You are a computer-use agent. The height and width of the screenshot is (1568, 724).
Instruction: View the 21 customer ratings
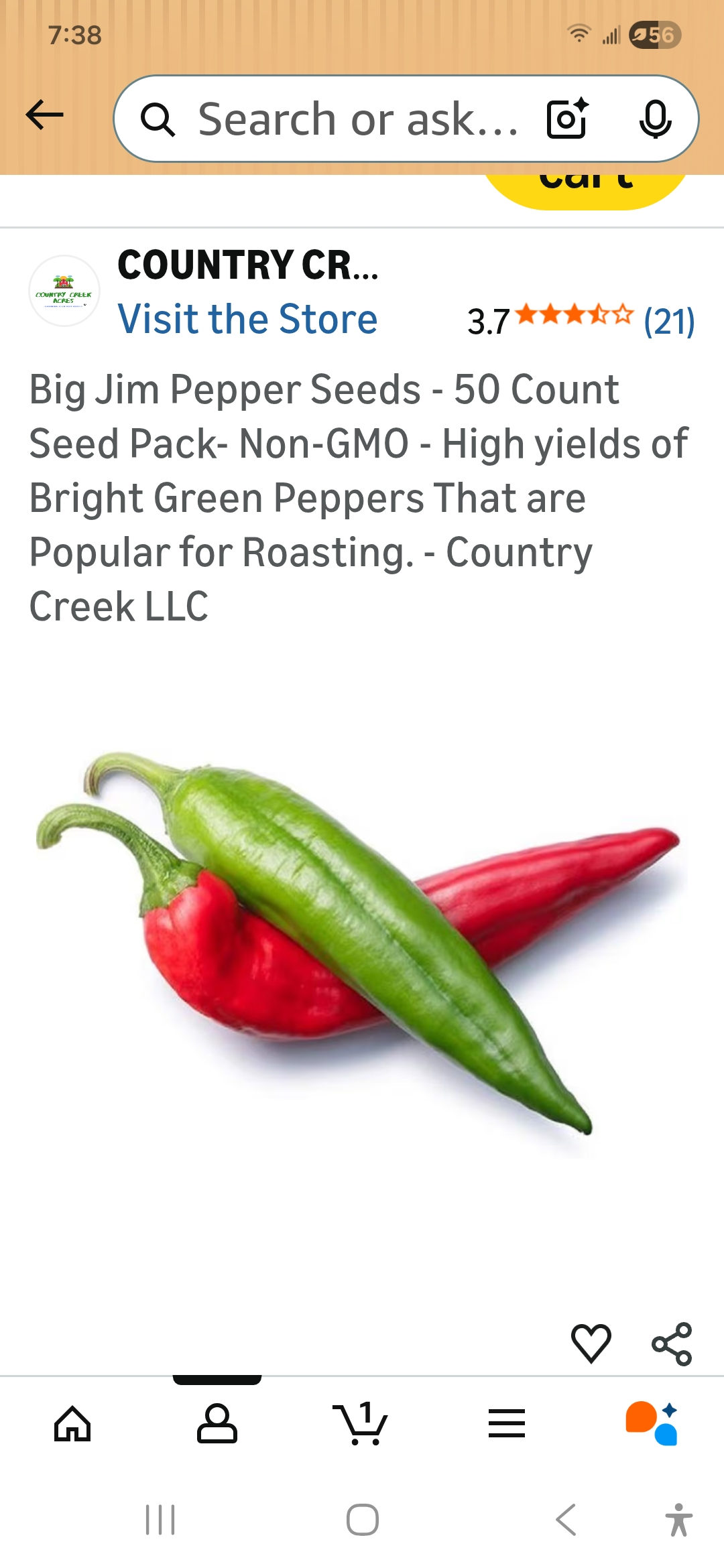(668, 322)
